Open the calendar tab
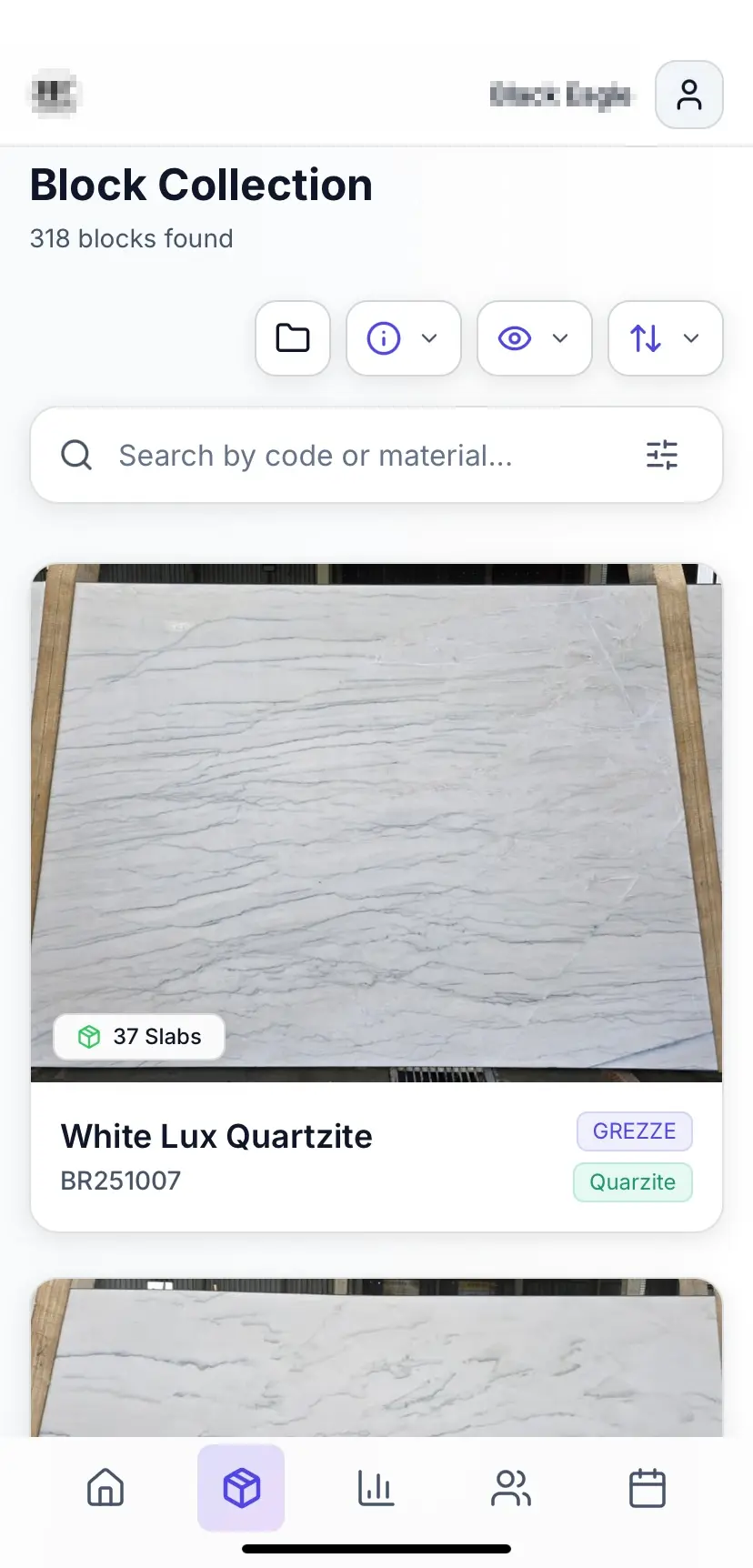 tap(647, 1488)
